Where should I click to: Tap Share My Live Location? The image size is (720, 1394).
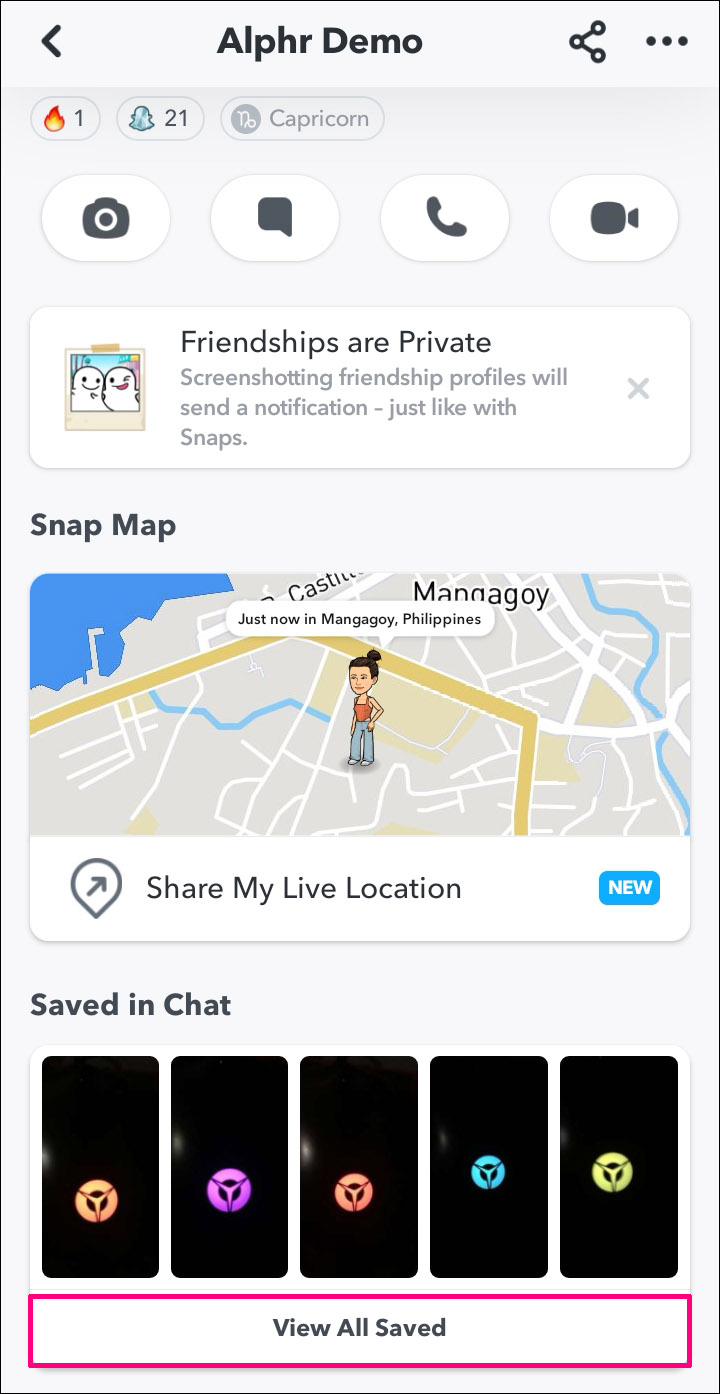(x=304, y=888)
